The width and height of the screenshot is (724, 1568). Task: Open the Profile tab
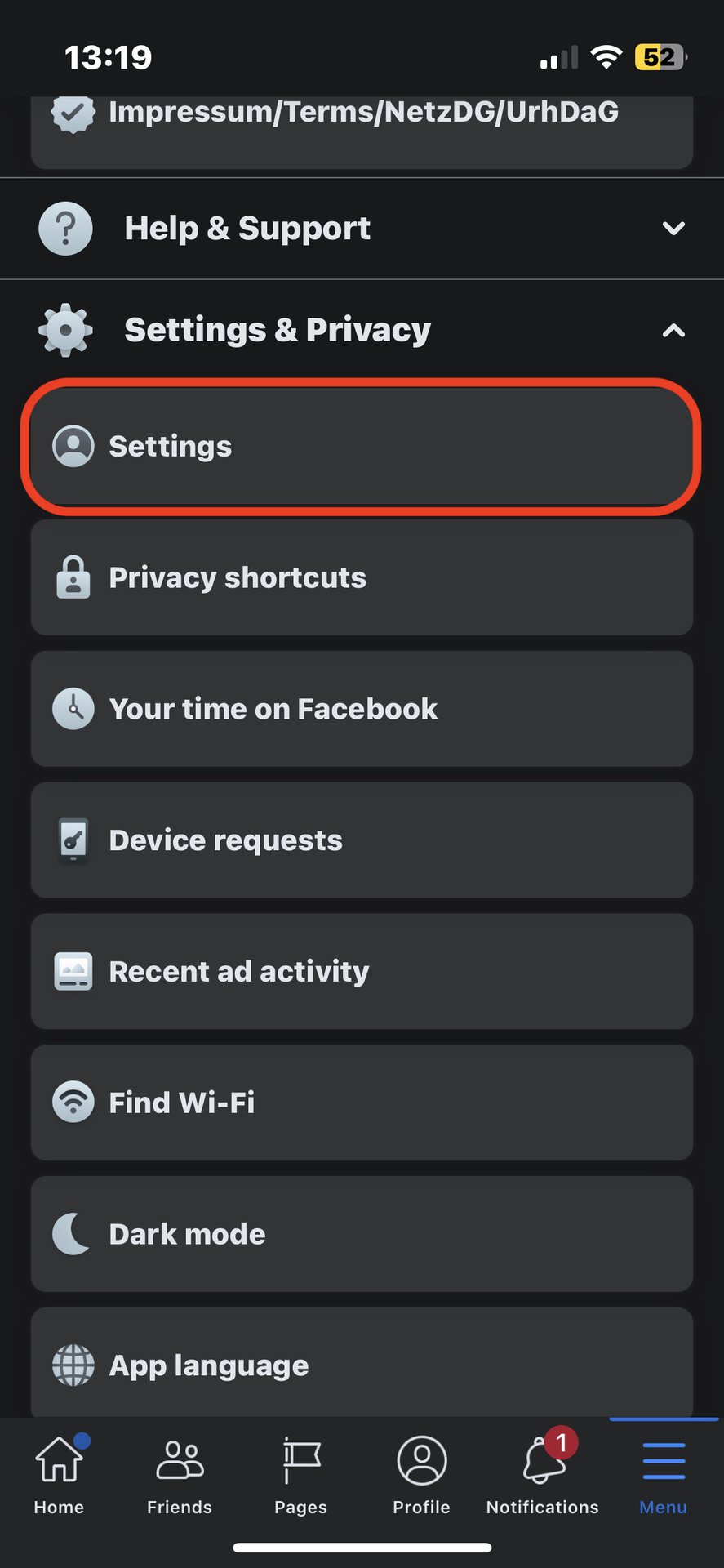click(421, 1474)
